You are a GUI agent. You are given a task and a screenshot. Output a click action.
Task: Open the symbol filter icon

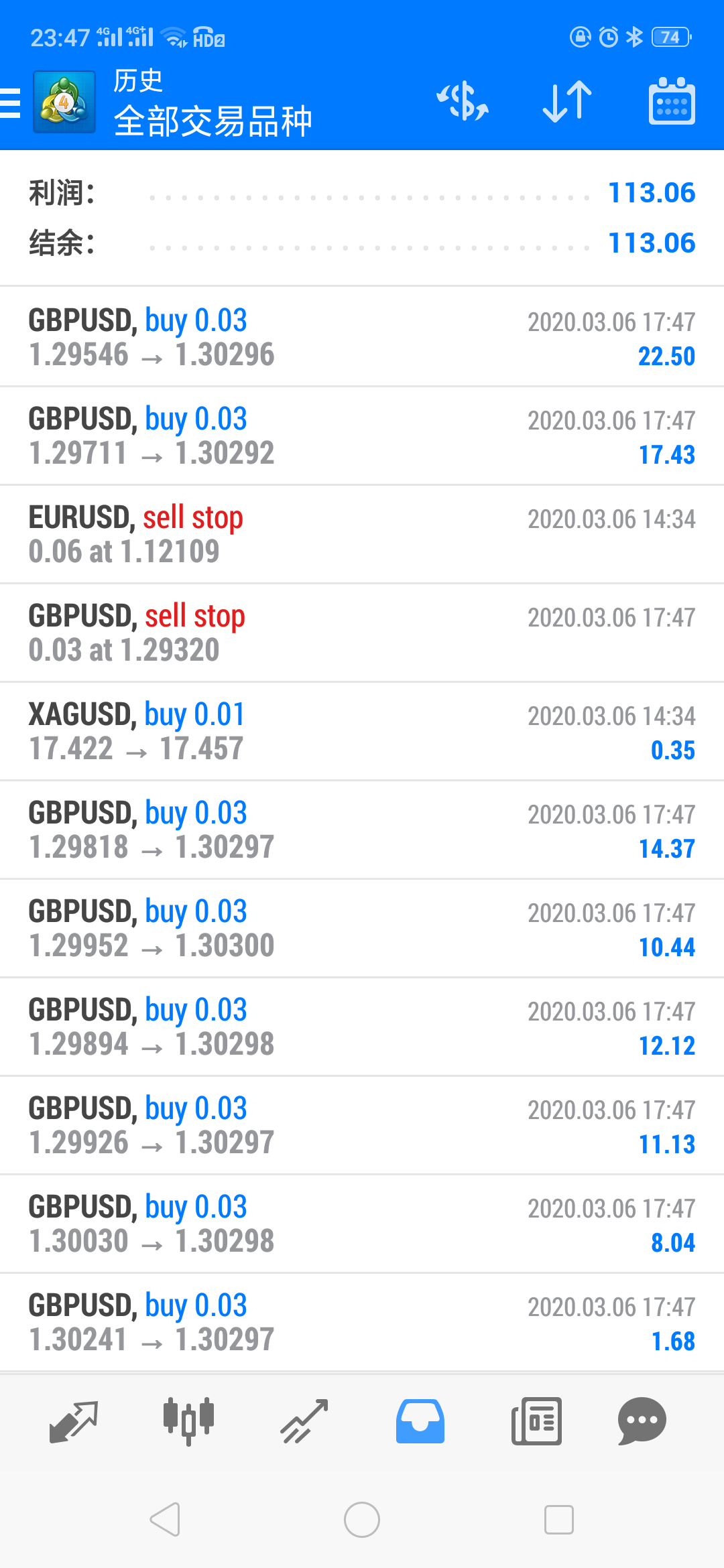pos(463,102)
